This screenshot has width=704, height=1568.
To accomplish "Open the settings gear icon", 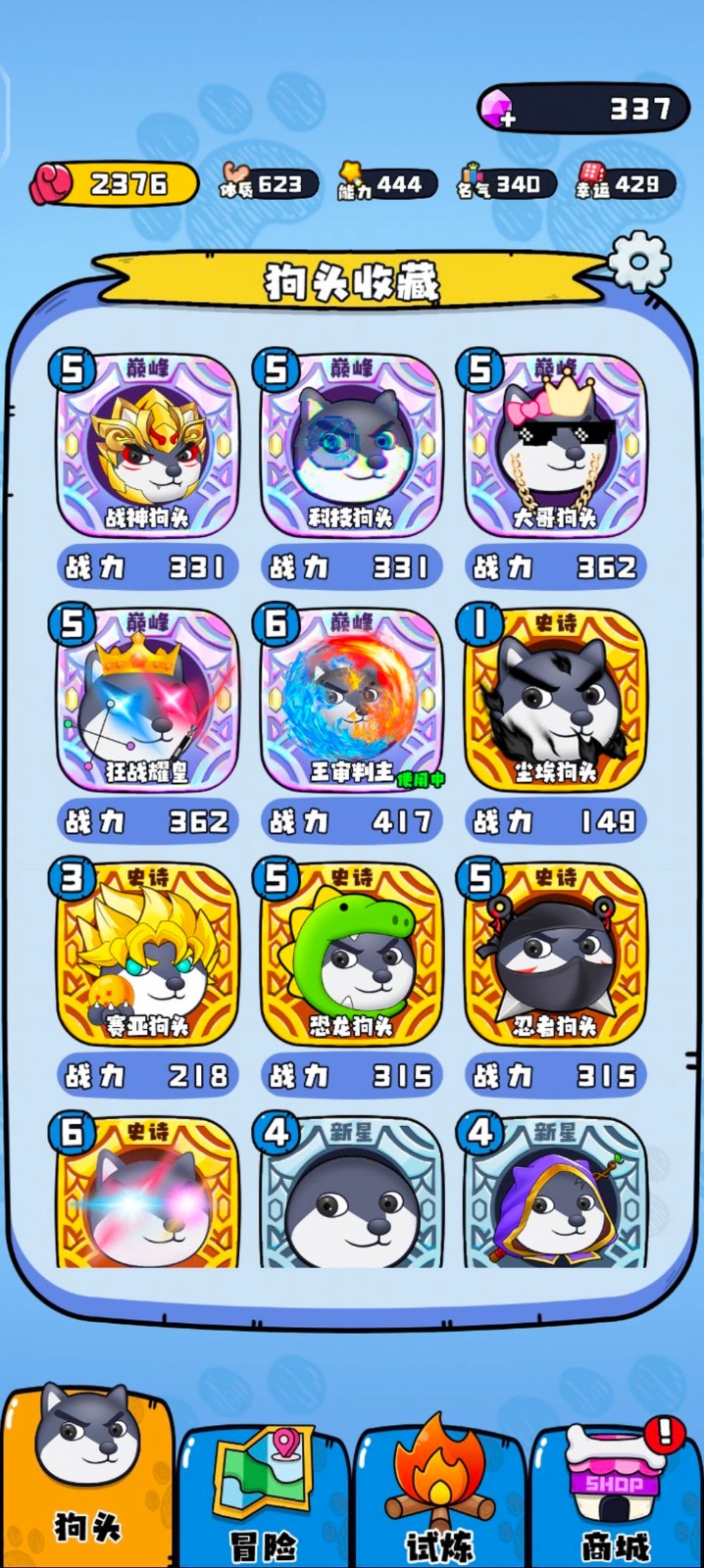I will click(x=638, y=262).
